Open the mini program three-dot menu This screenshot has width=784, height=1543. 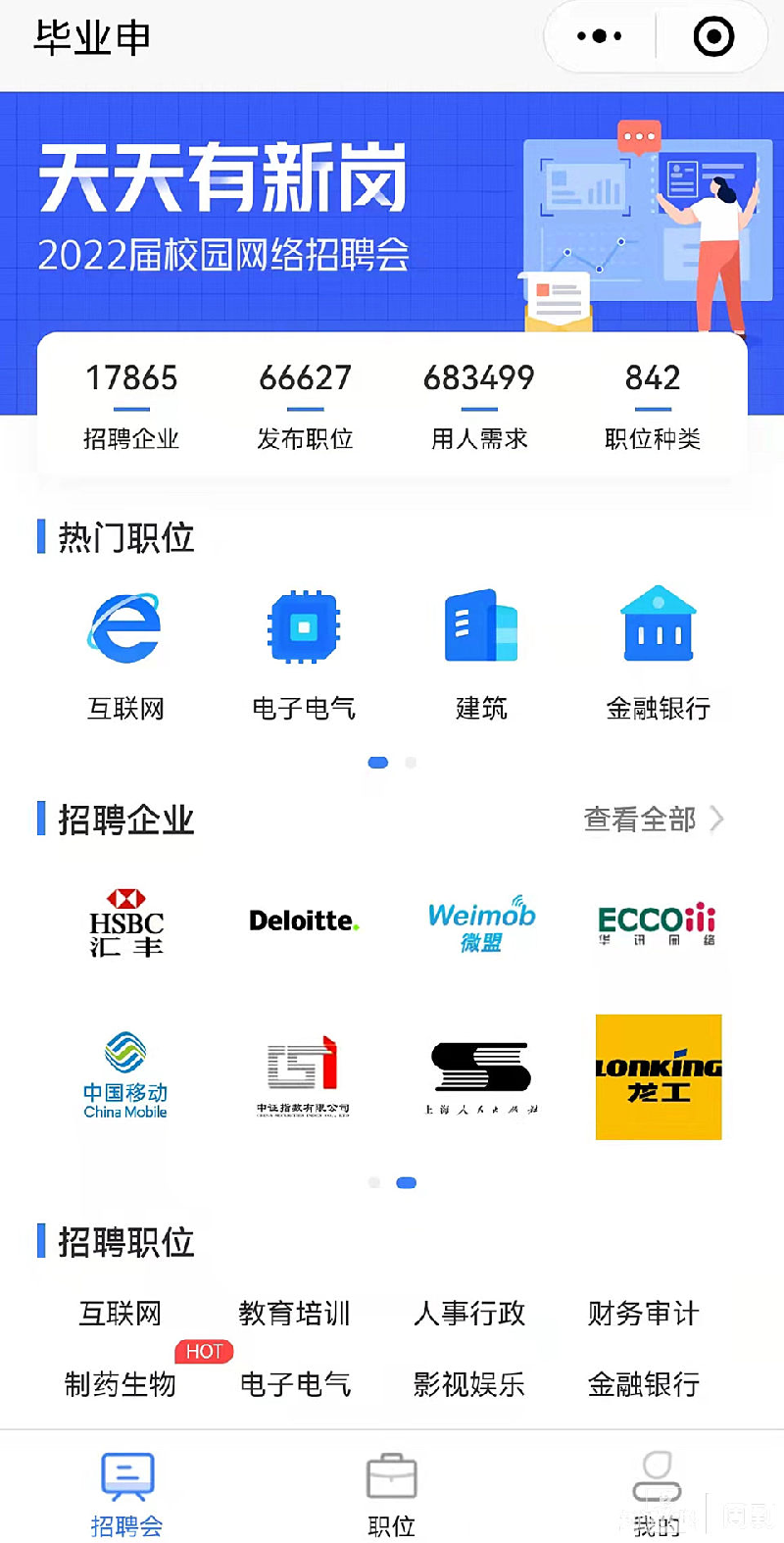[x=600, y=37]
